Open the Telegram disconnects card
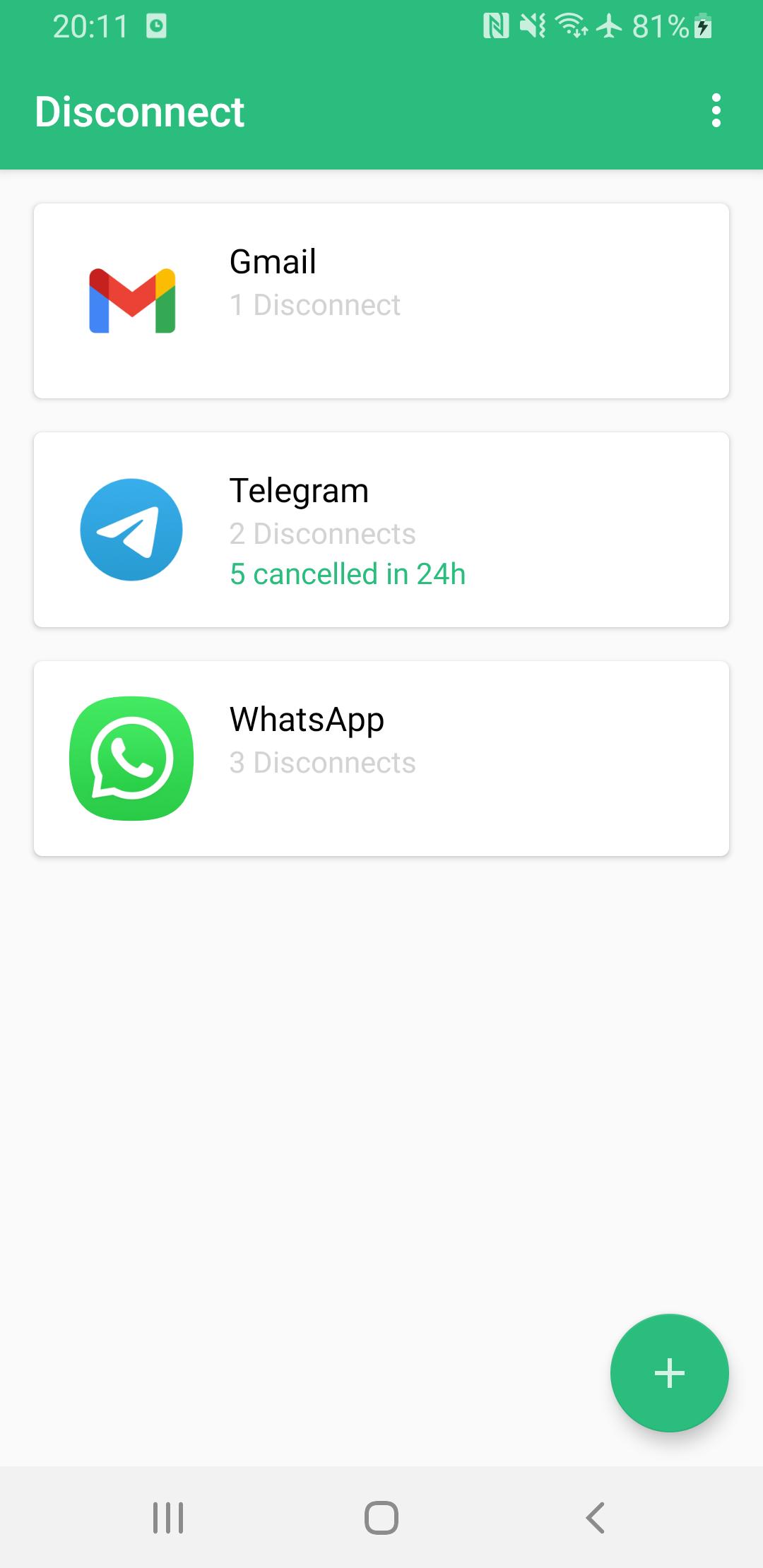The width and height of the screenshot is (763, 1568). [x=381, y=530]
